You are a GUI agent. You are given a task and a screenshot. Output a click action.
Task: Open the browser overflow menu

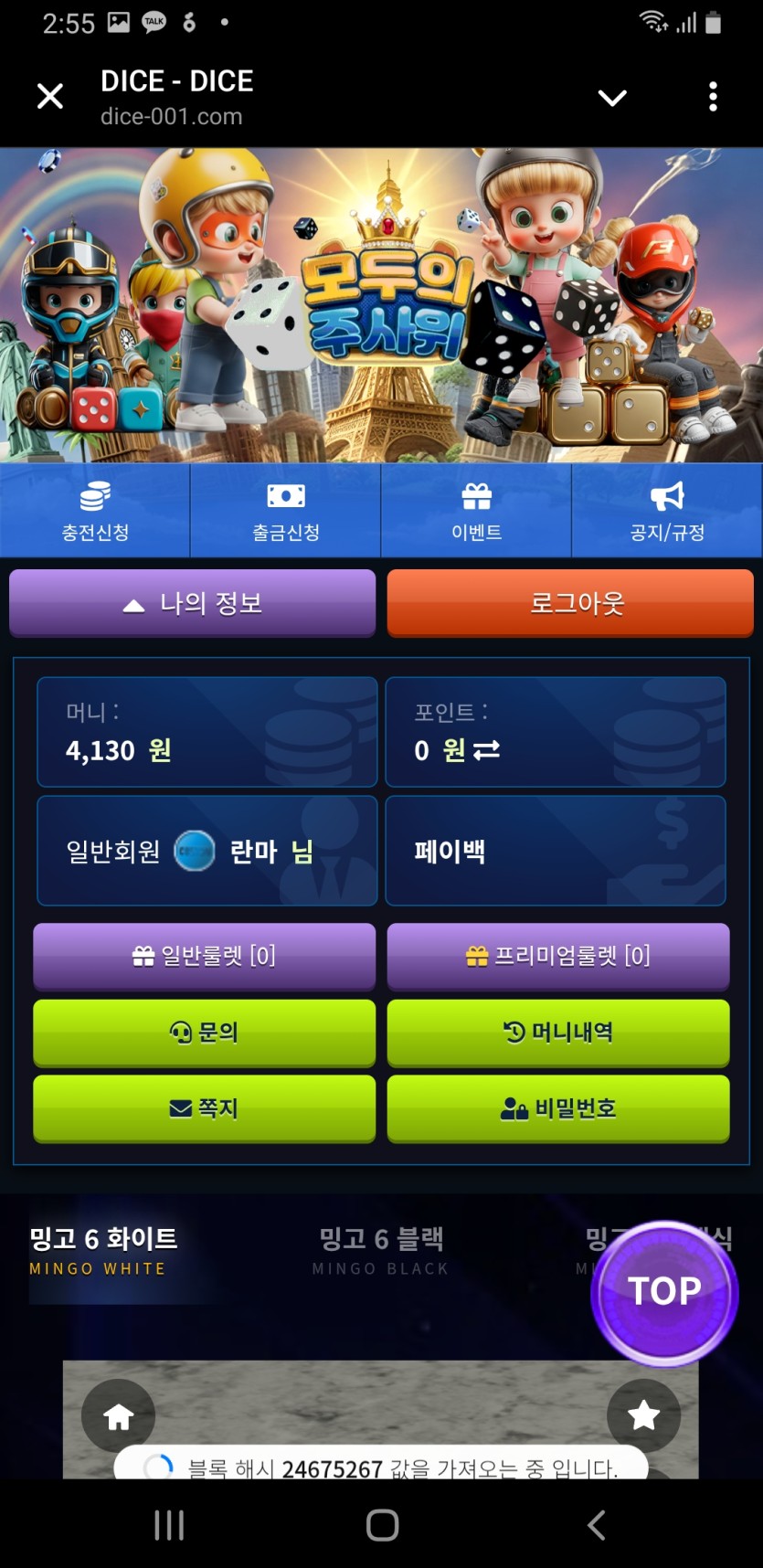coord(713,97)
